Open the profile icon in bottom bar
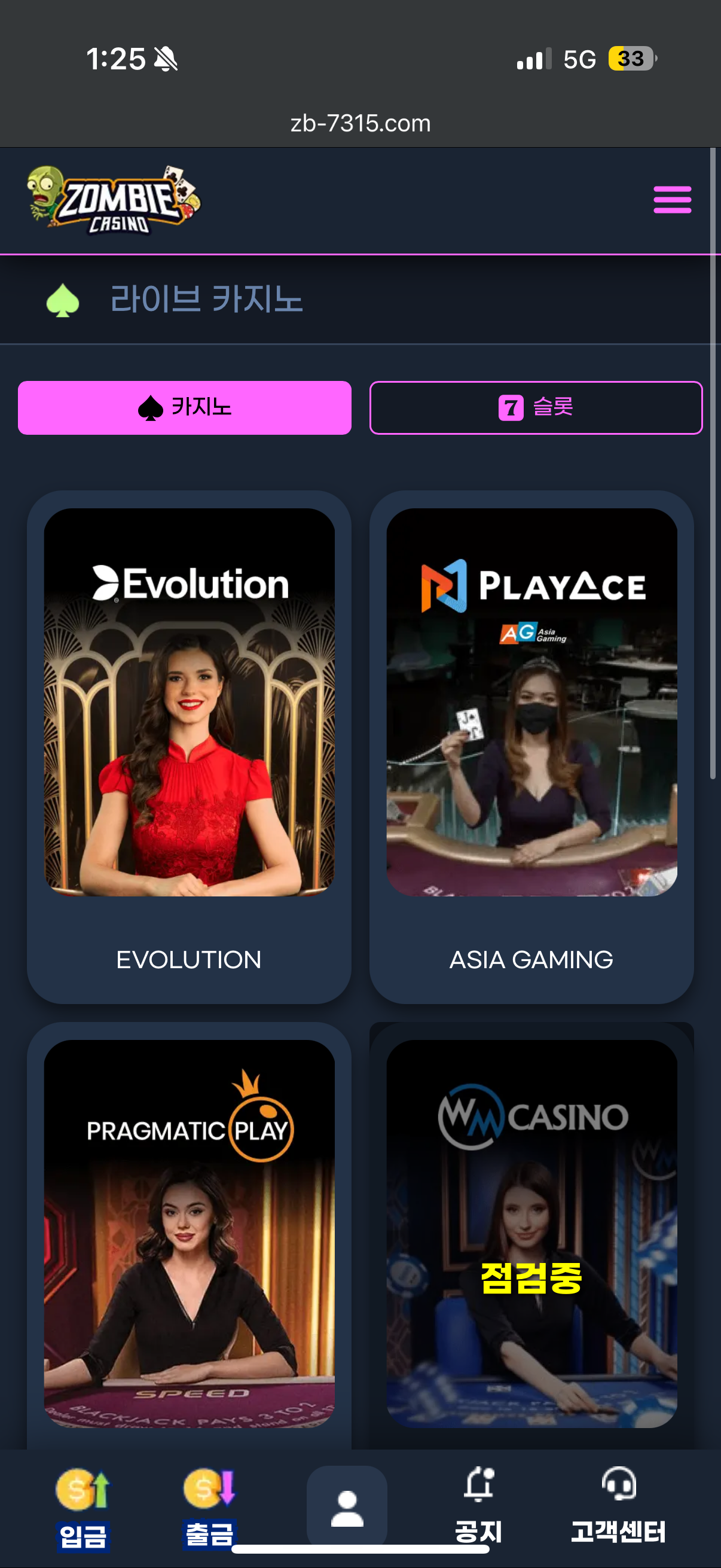721x1568 pixels. 347,1508
